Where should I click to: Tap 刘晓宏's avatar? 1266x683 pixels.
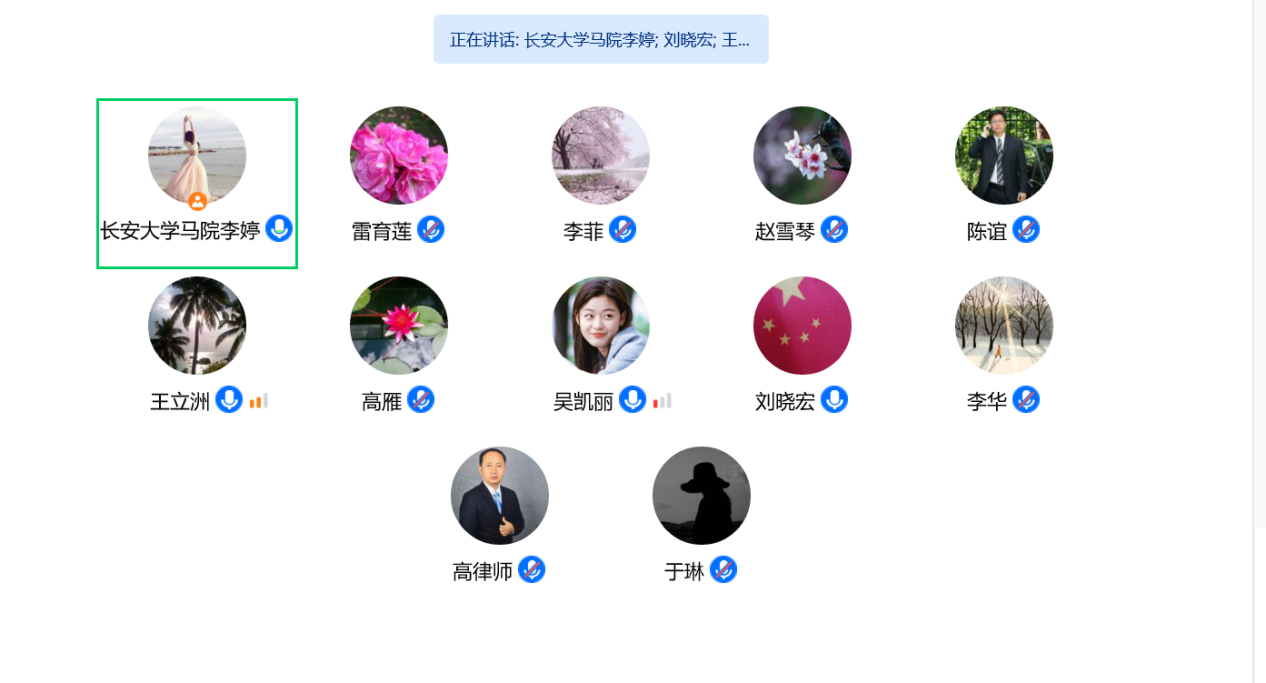coord(802,326)
